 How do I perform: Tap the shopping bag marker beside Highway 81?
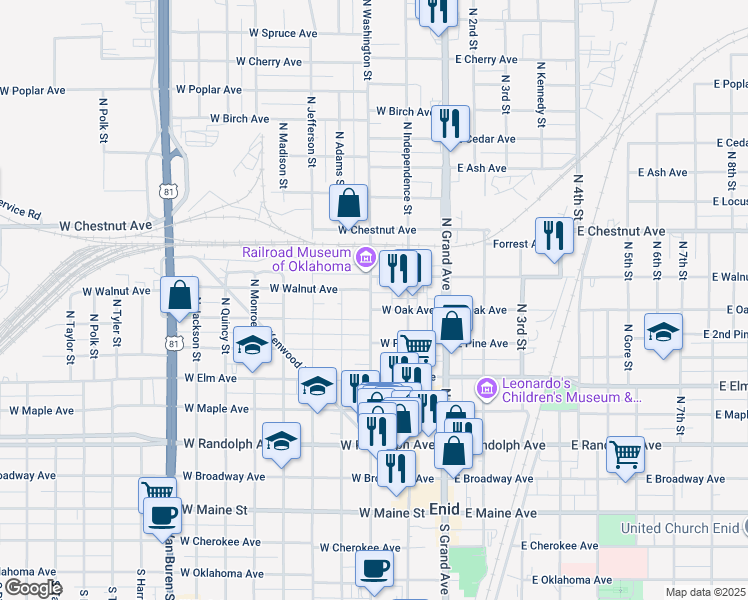(x=181, y=296)
